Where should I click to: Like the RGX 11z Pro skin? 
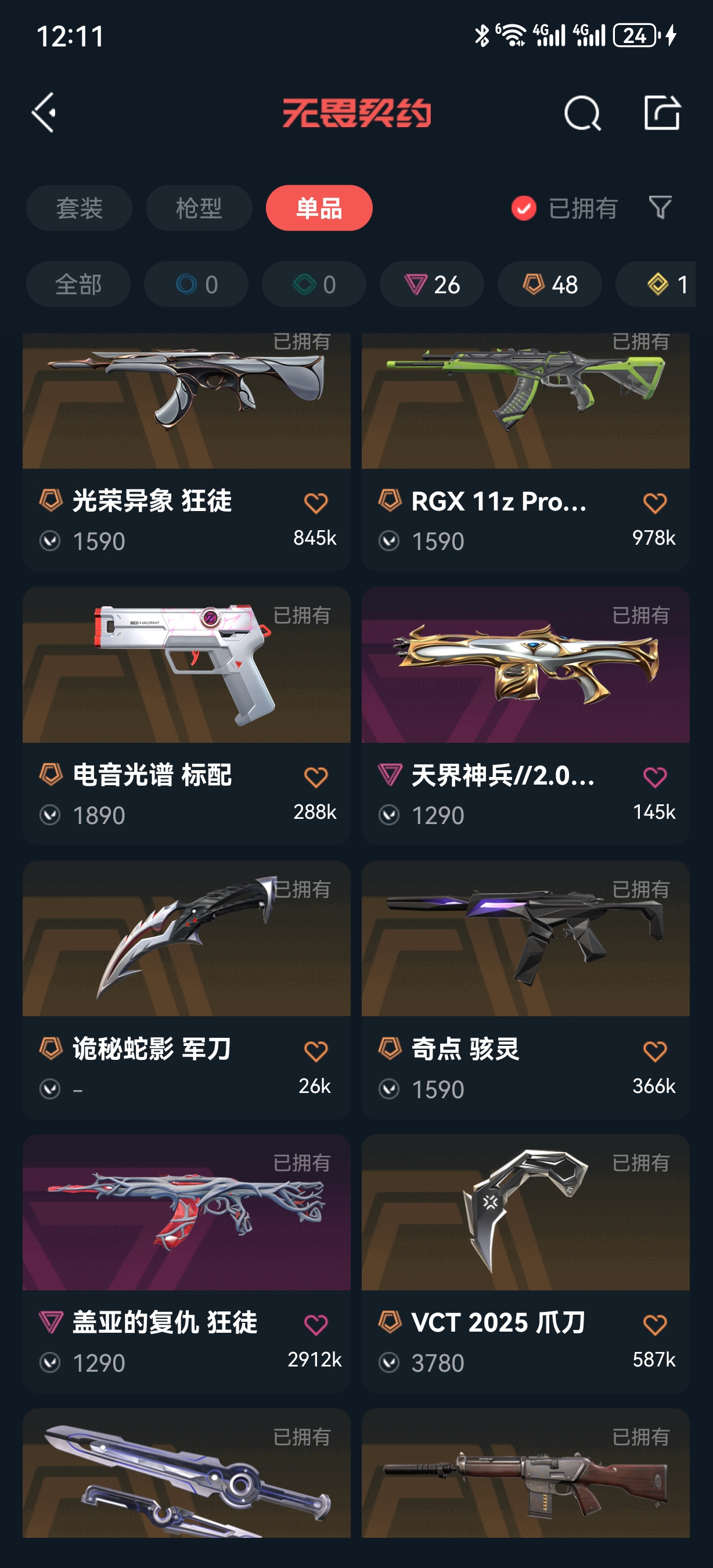coord(654,504)
